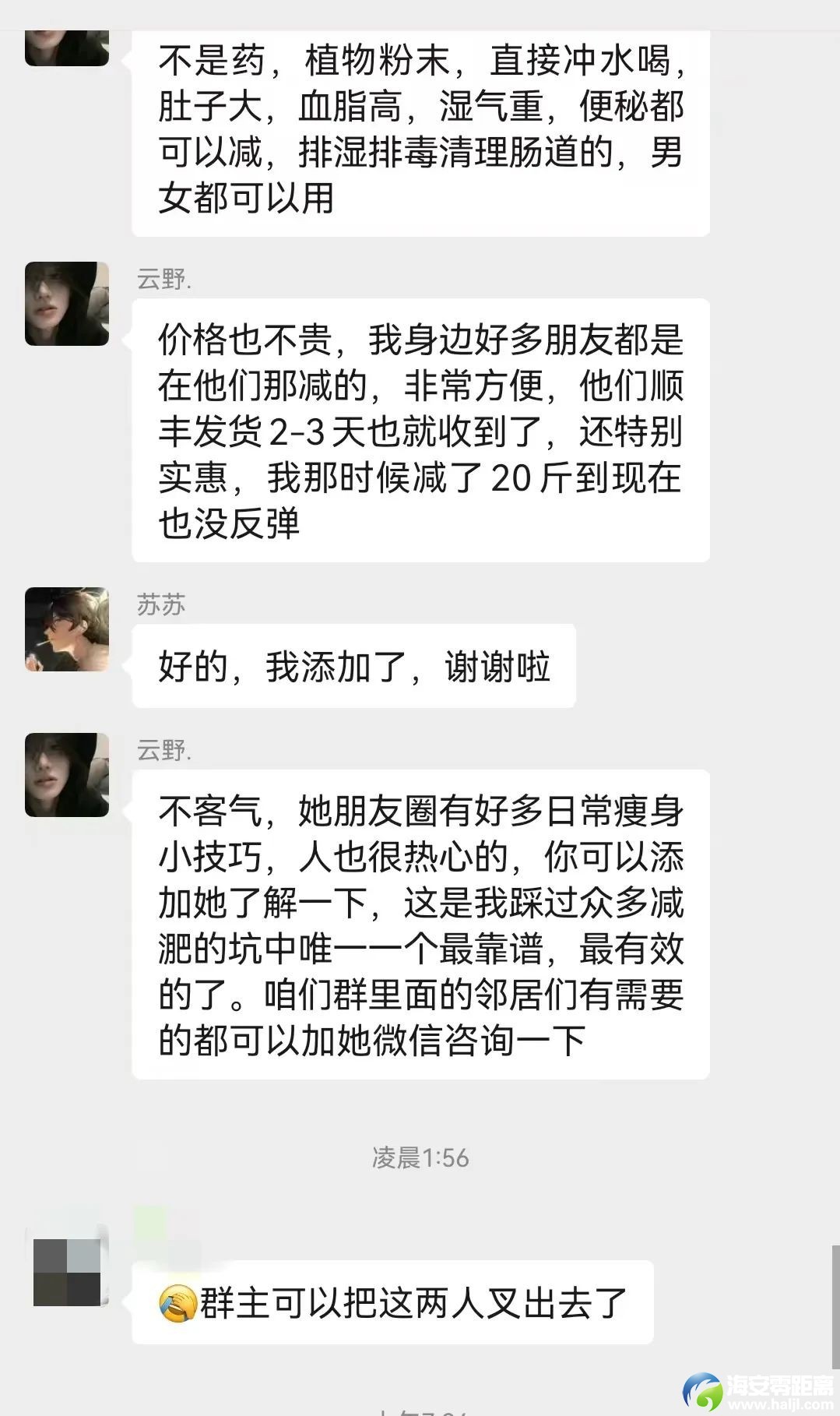Open 云野's avatar beside the 不客气 message
Viewport: 840px width, 1416px height.
(x=67, y=775)
